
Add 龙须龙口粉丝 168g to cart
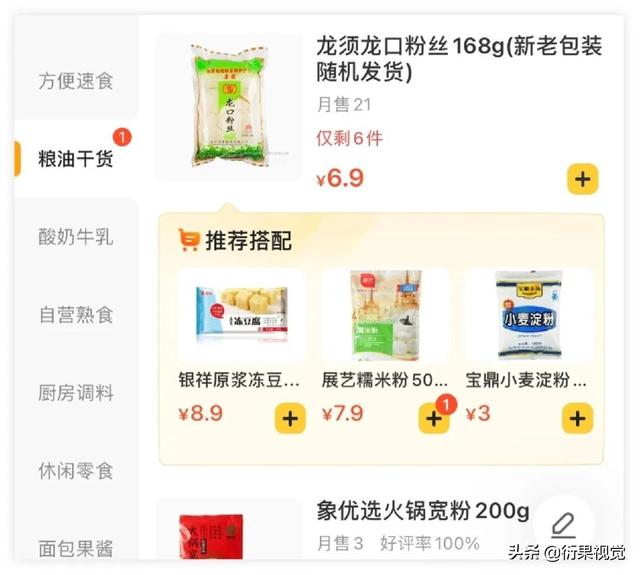tap(582, 180)
